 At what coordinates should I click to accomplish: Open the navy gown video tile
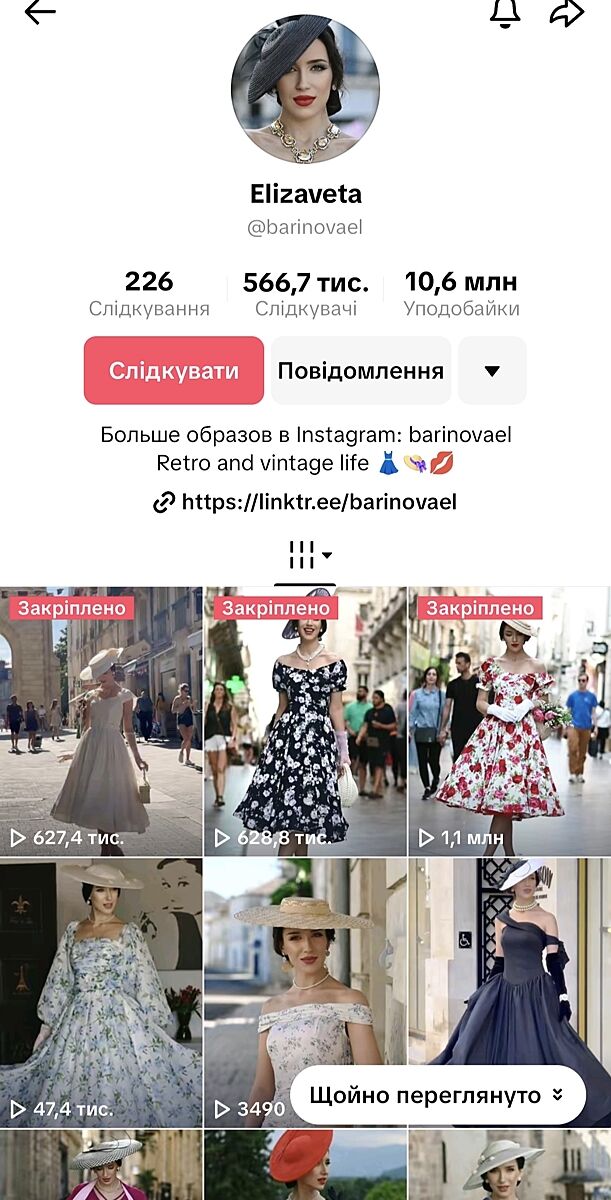pyautogui.click(x=509, y=960)
